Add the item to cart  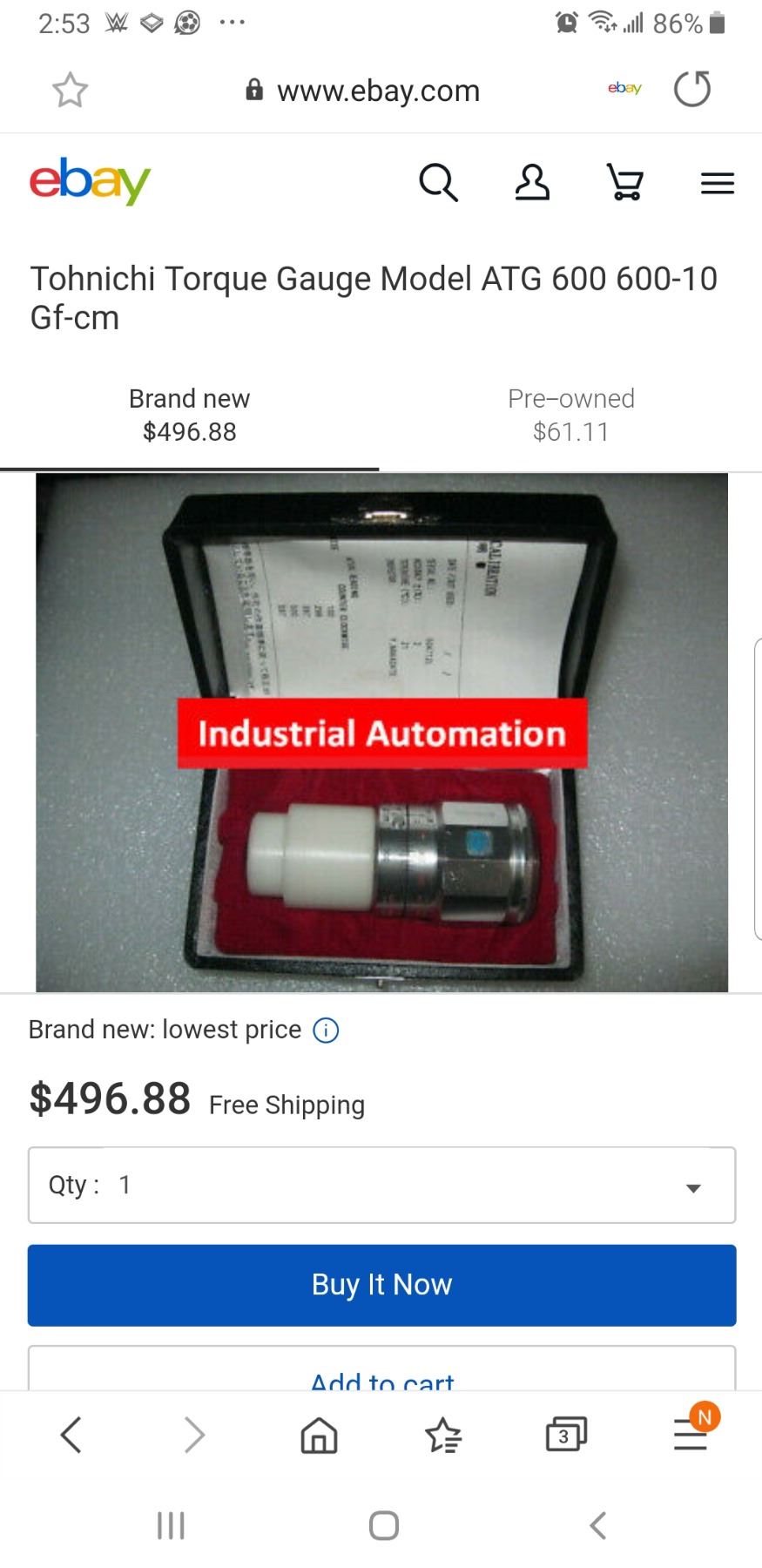(381, 1376)
